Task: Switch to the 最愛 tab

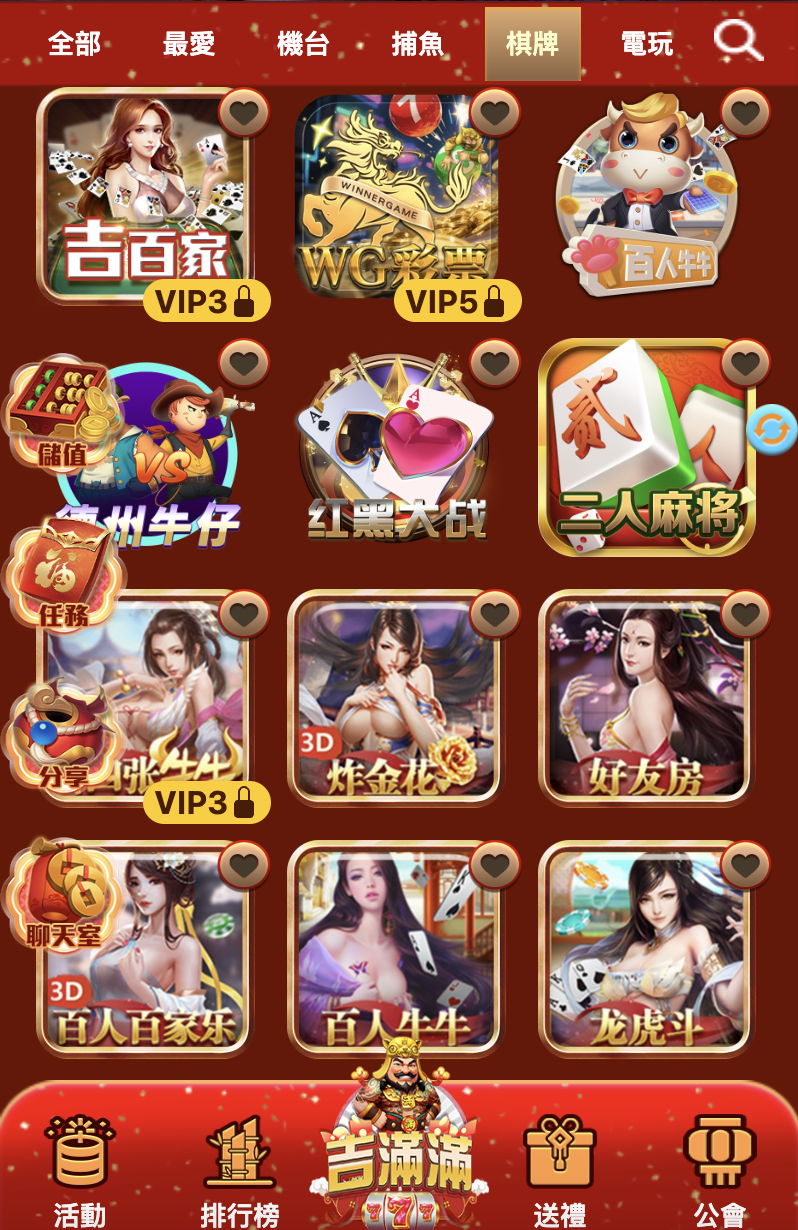Action: (x=189, y=44)
